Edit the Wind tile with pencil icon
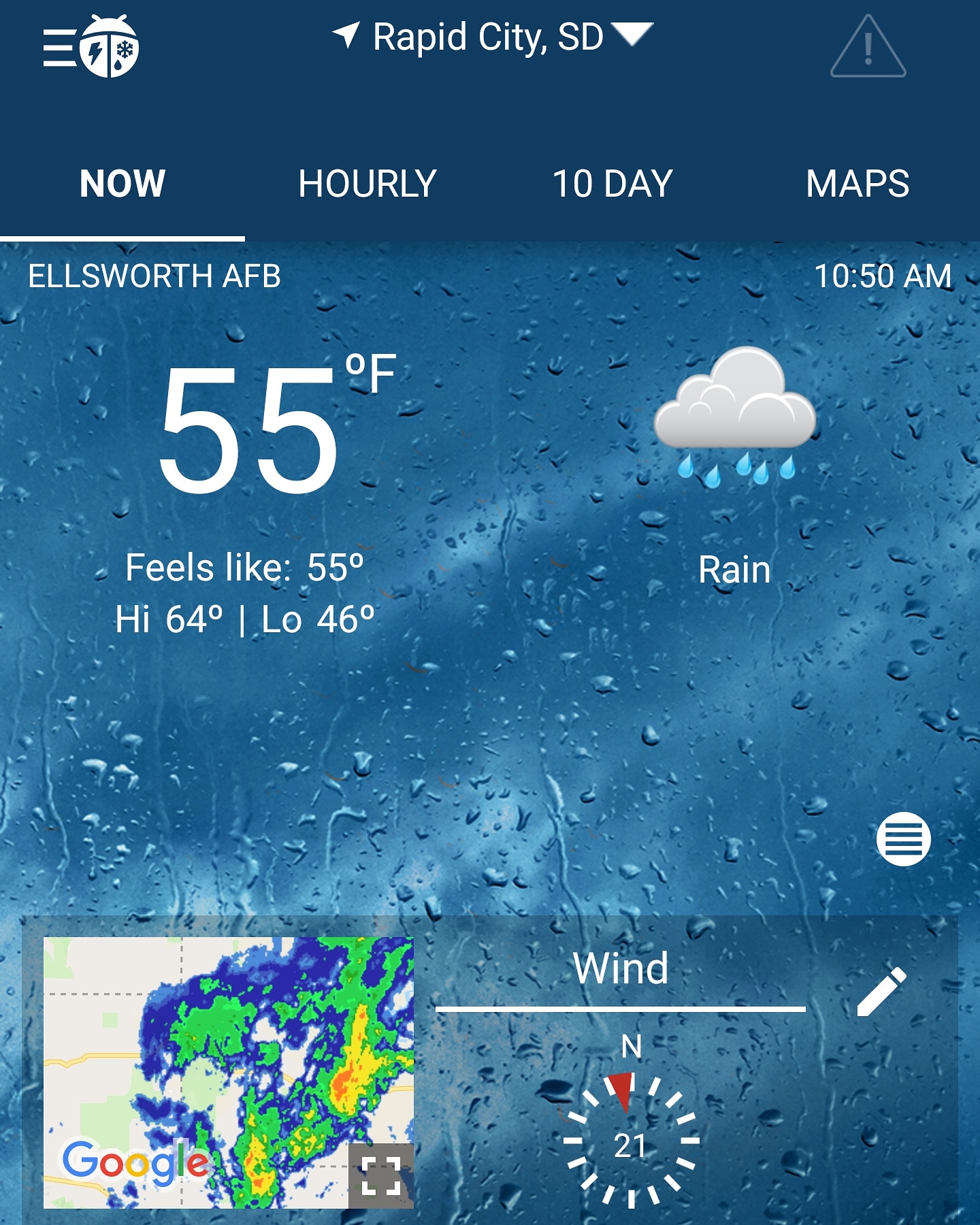The height and width of the screenshot is (1225, 980). [881, 992]
